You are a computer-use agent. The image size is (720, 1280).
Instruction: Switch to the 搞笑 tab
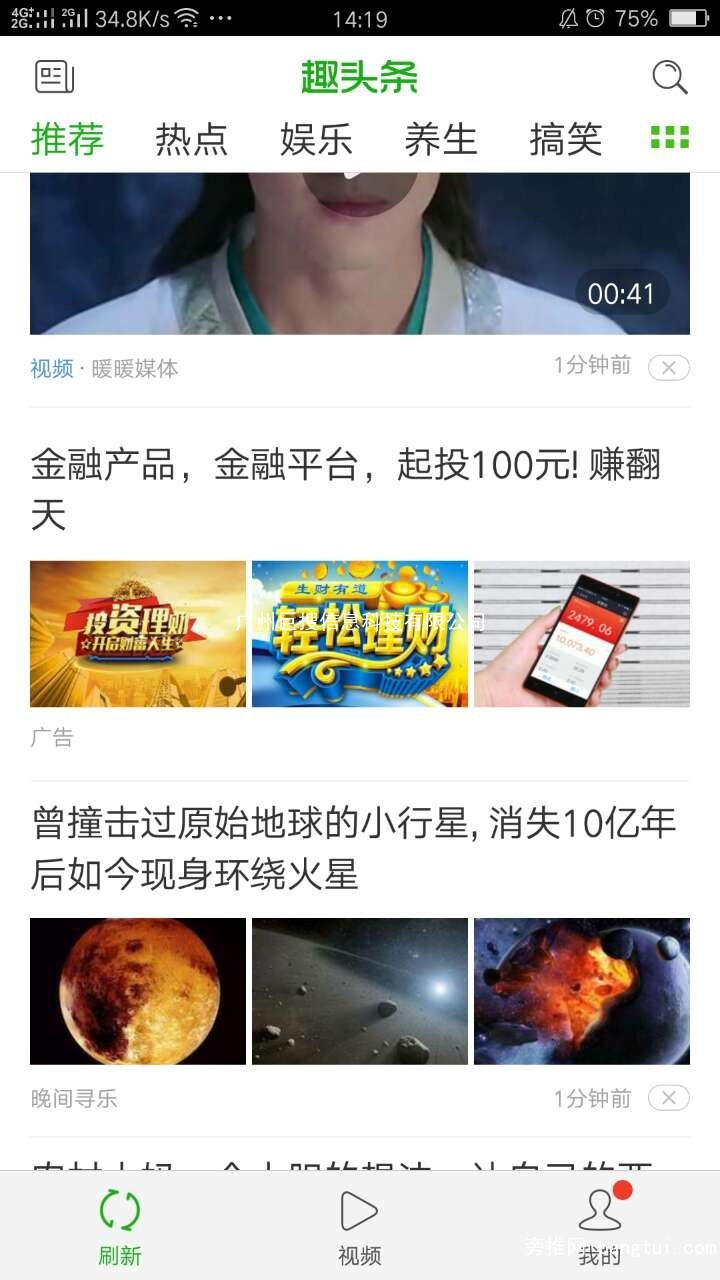pos(565,140)
